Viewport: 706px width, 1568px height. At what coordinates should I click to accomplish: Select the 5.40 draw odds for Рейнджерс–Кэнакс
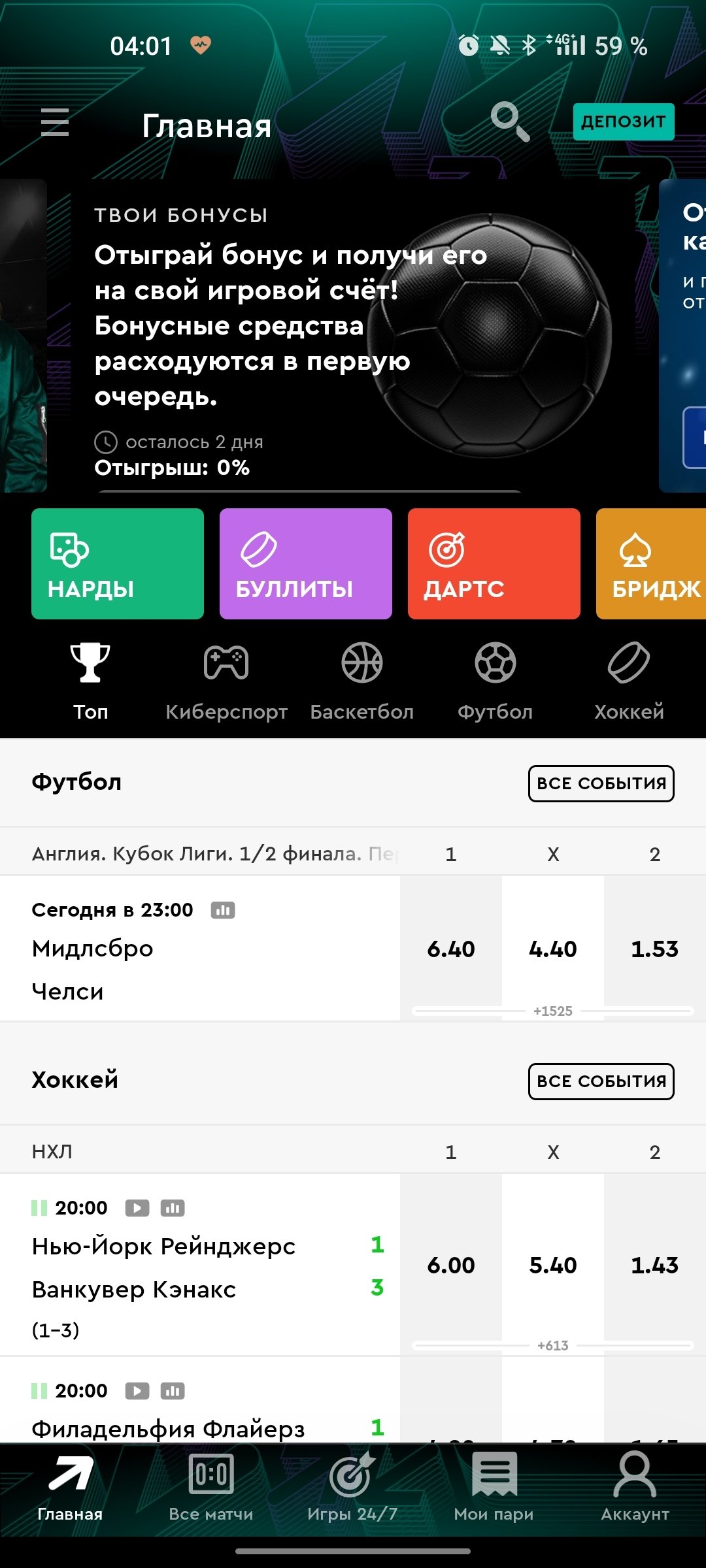coord(553,1265)
